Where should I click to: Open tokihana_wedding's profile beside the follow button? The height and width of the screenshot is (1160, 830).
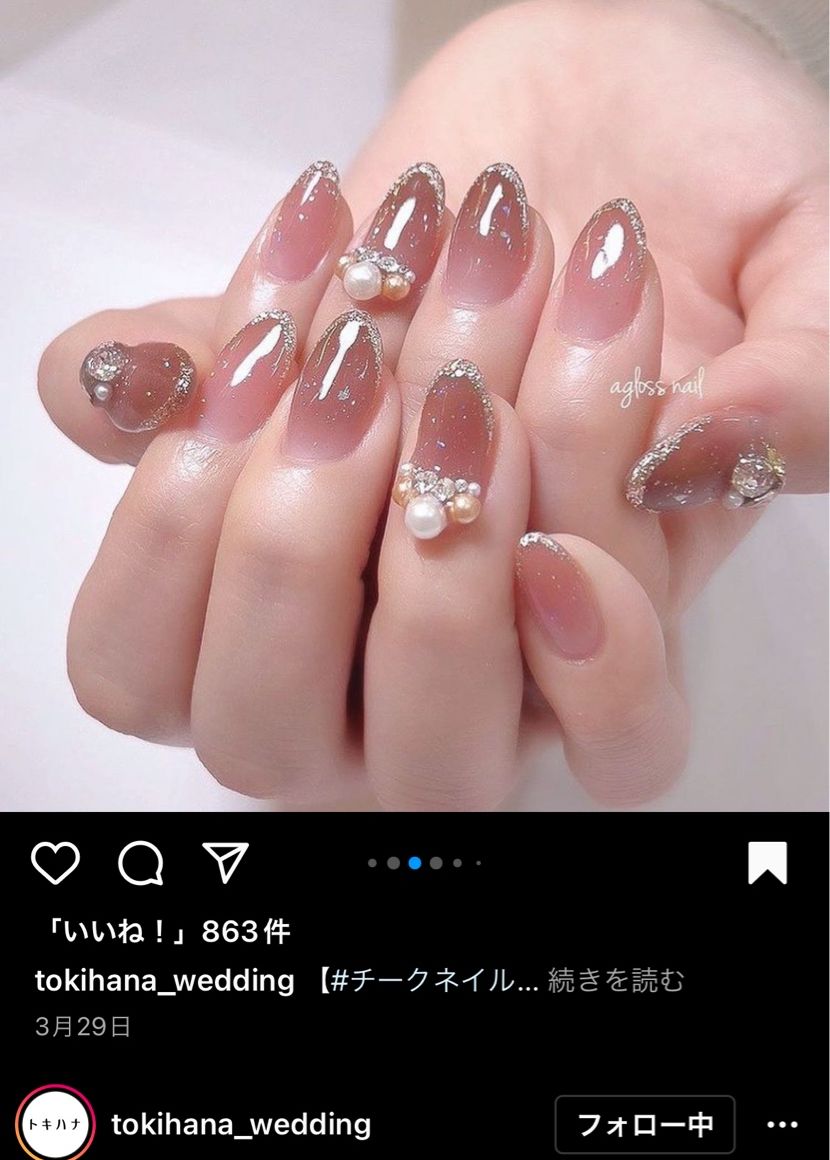coord(241,1125)
